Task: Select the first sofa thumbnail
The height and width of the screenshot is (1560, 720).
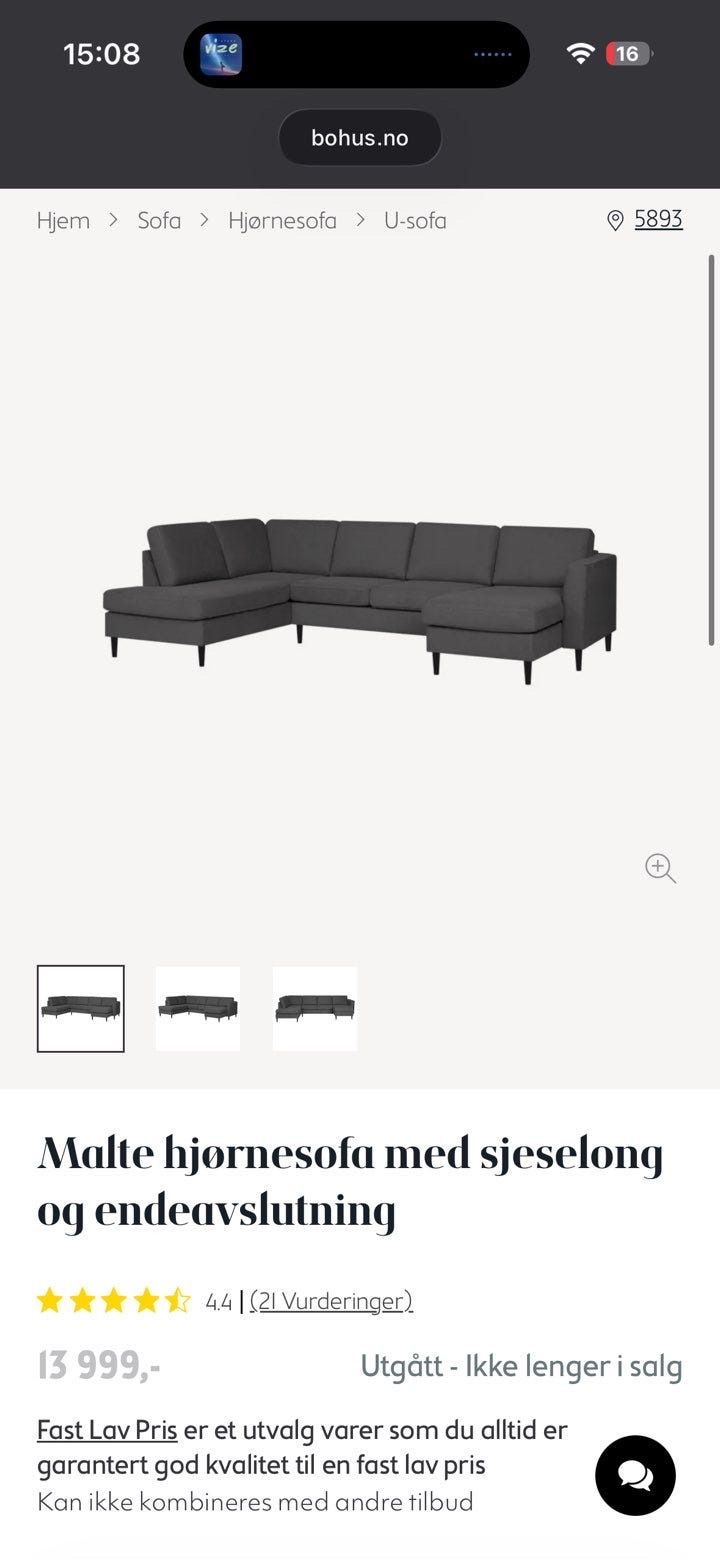Action: 81,1008
